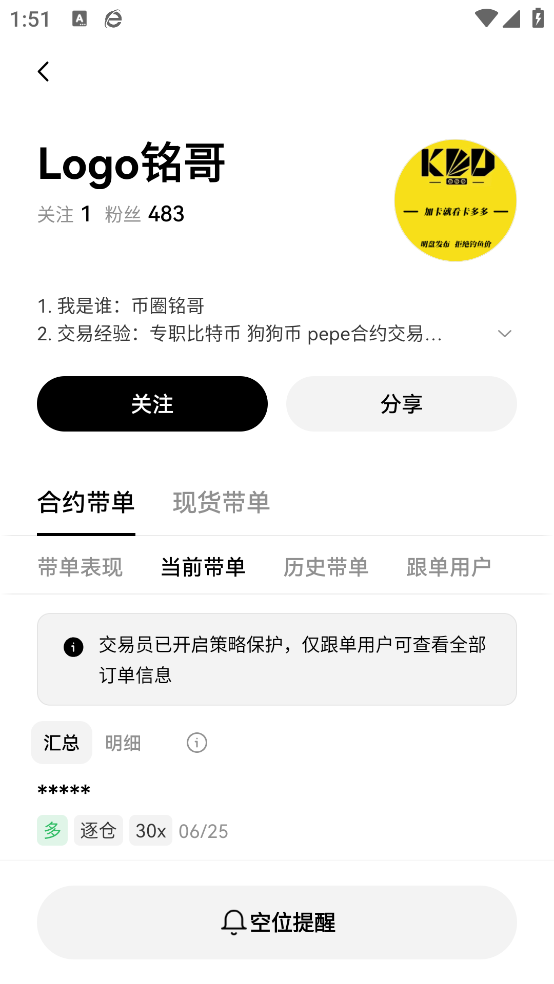Choose the 汇总 summary view
Screen dimensions: 554x984
tap(61, 742)
